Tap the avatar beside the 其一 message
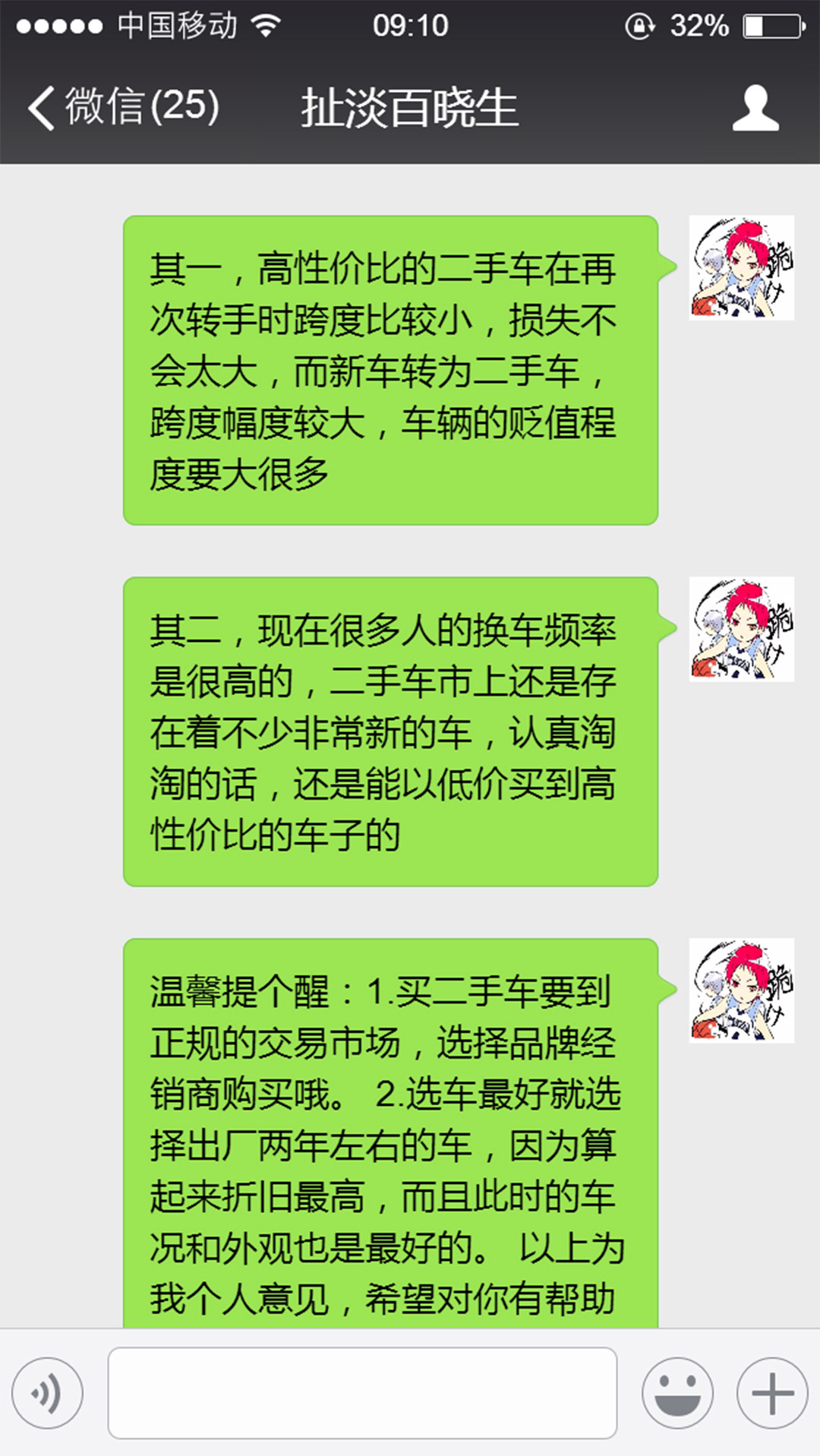 point(741,267)
